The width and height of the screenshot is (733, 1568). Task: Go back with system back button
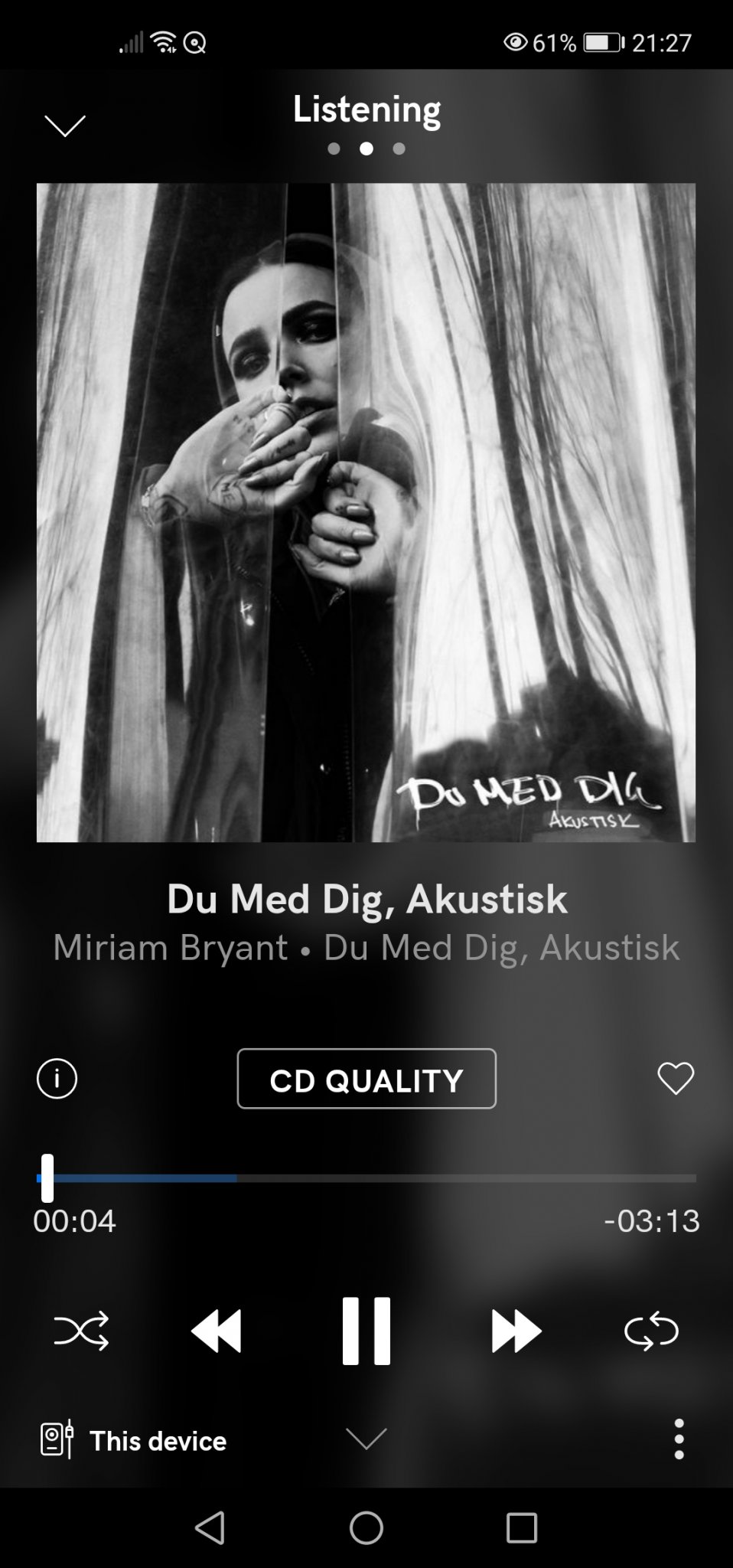210,1527
